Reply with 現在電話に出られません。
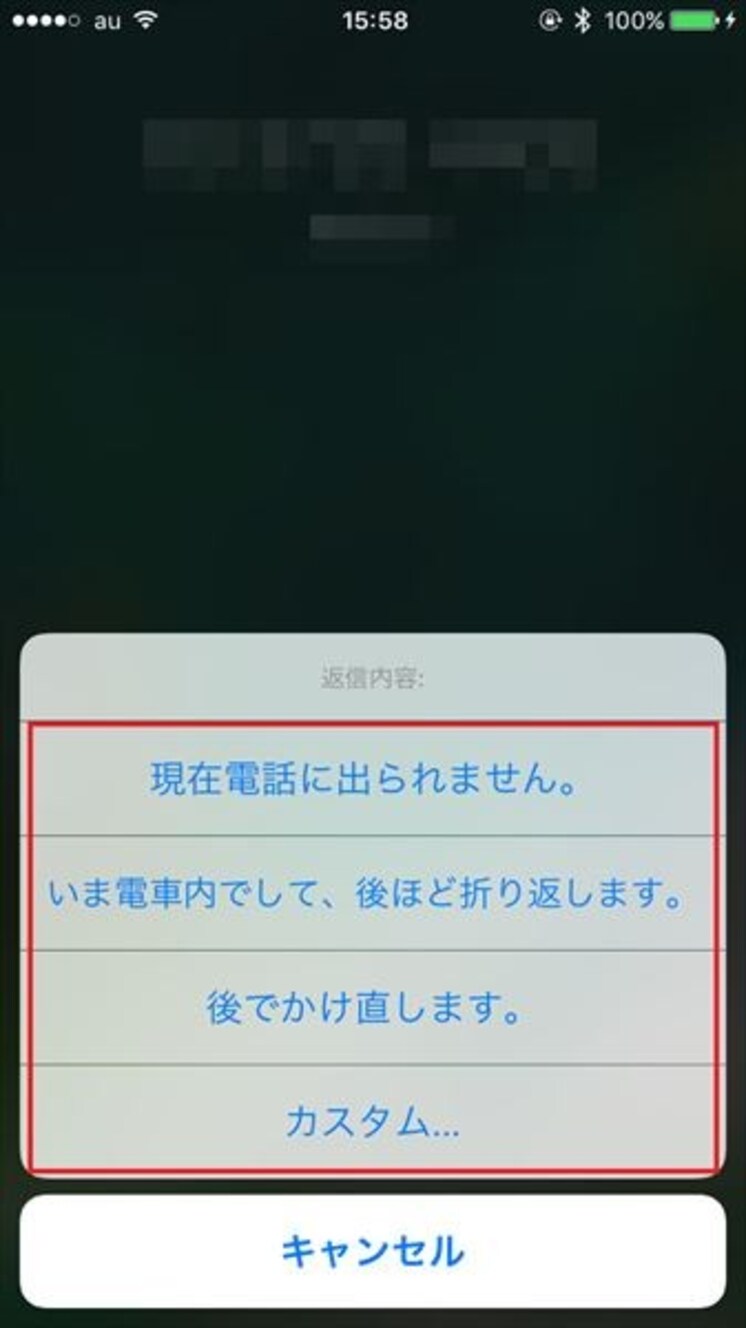The height and width of the screenshot is (1328, 746). click(372, 781)
